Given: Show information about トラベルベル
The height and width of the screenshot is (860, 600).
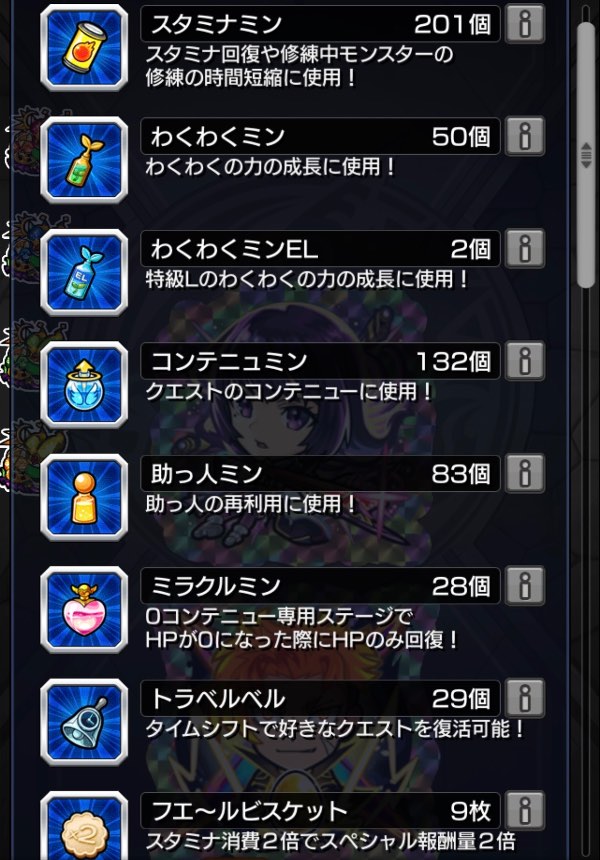Looking at the screenshot, I should 524,697.
